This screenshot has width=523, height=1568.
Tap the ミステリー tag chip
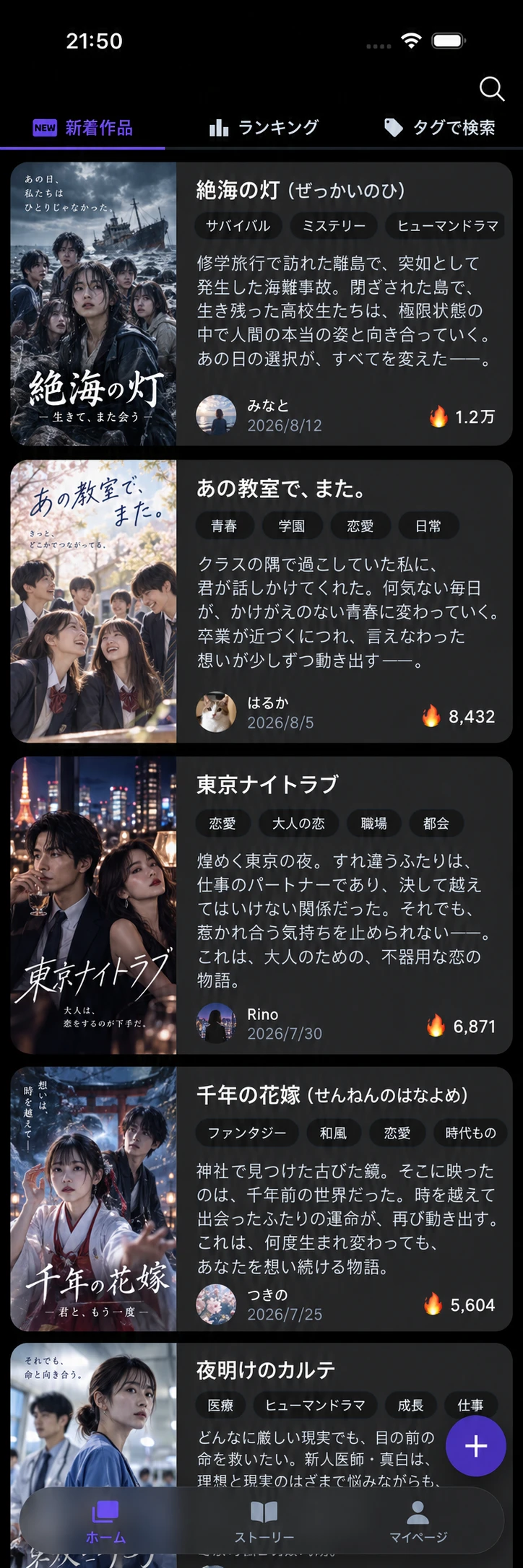[333, 226]
